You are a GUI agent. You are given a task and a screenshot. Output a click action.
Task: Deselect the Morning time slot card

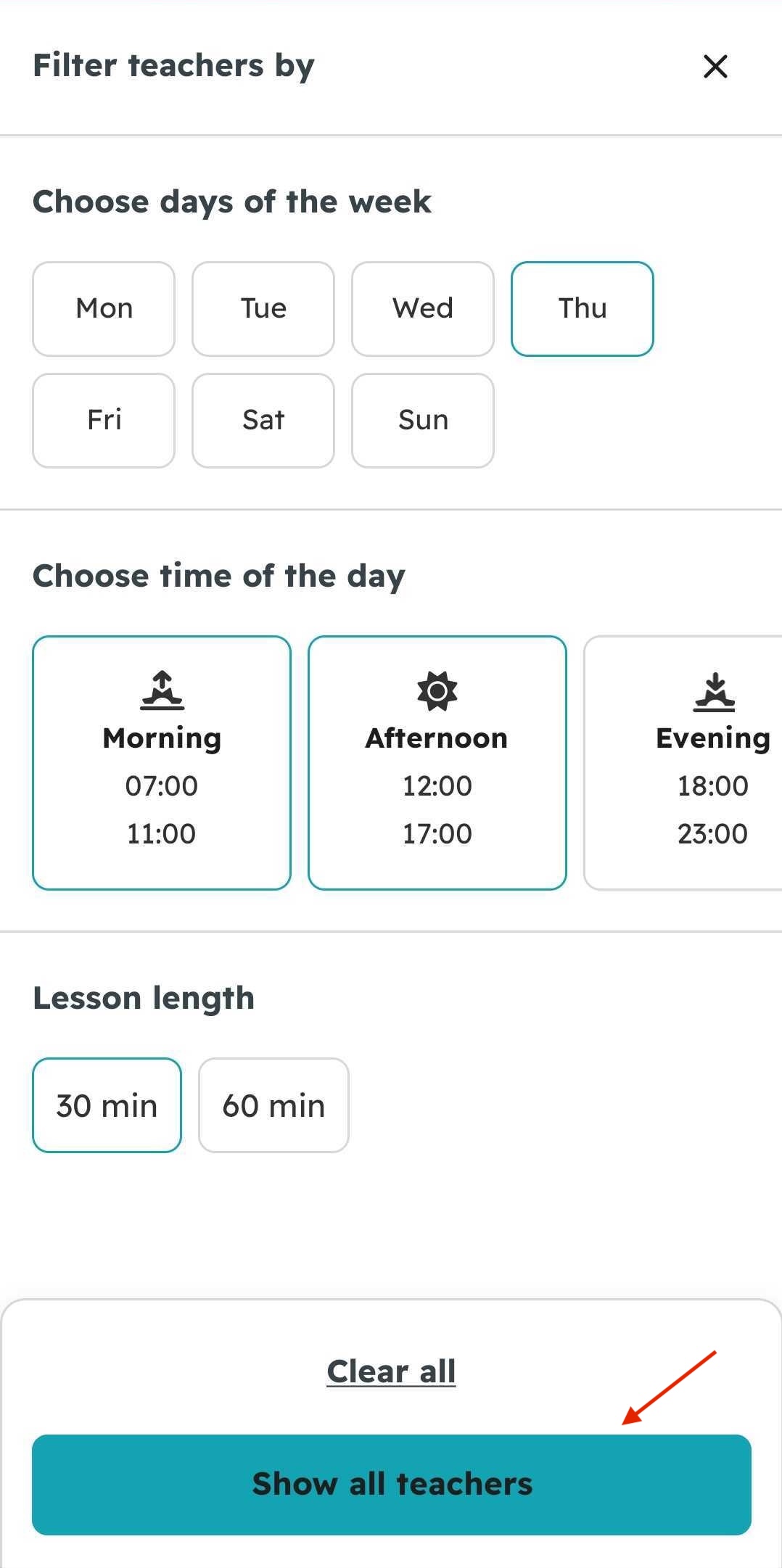click(162, 762)
